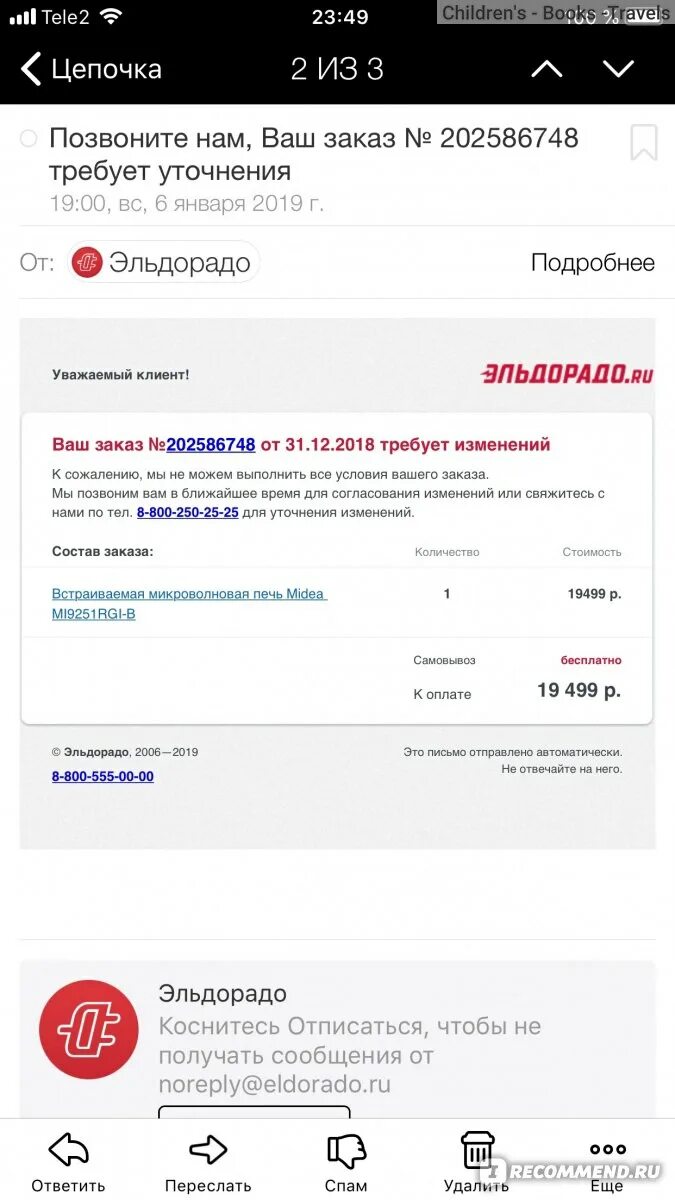Mark the message as Спам
Viewport: 675px width, 1200px height.
coord(346,1162)
